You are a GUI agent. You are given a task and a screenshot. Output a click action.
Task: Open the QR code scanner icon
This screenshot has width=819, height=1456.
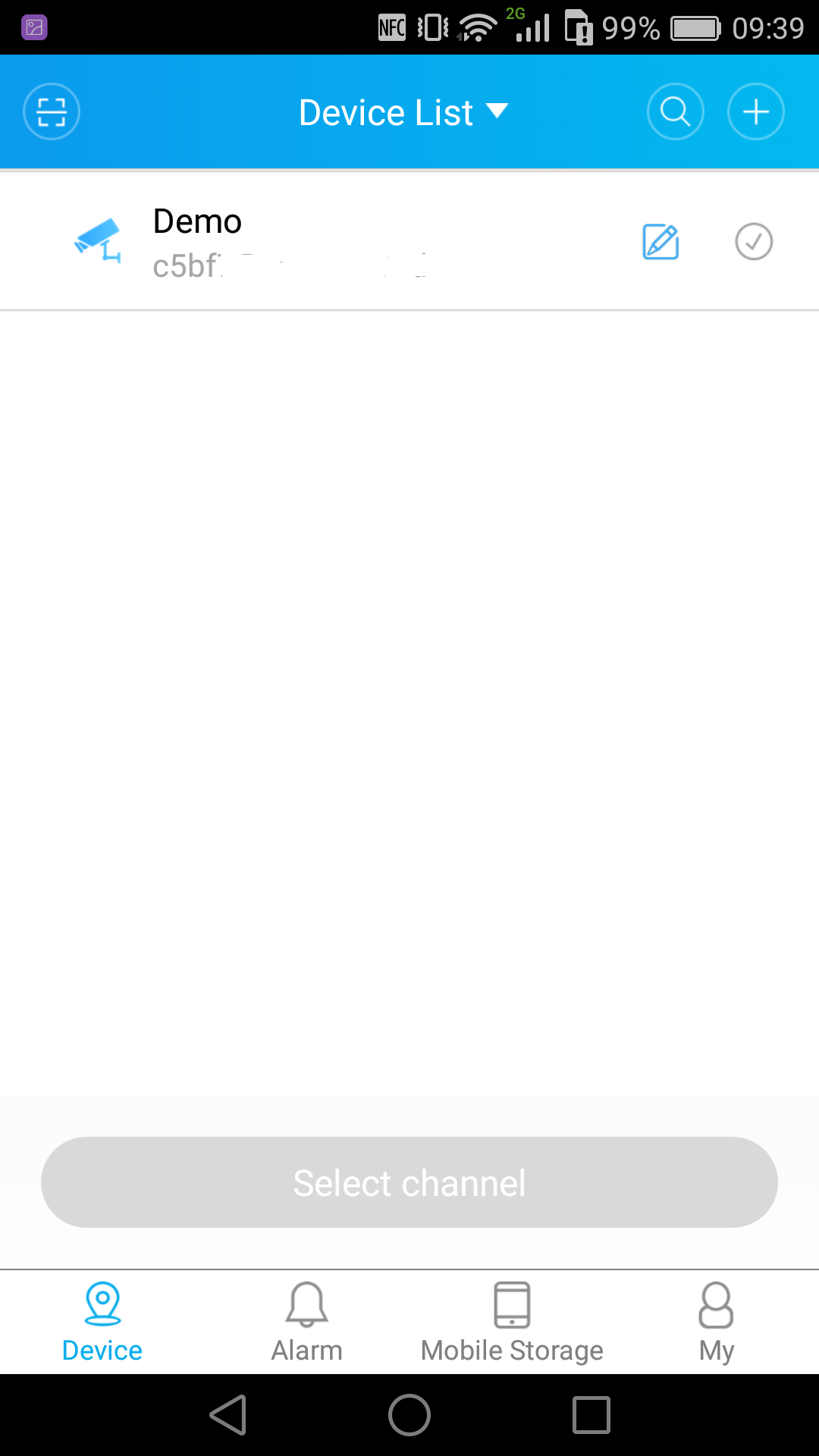click(52, 112)
